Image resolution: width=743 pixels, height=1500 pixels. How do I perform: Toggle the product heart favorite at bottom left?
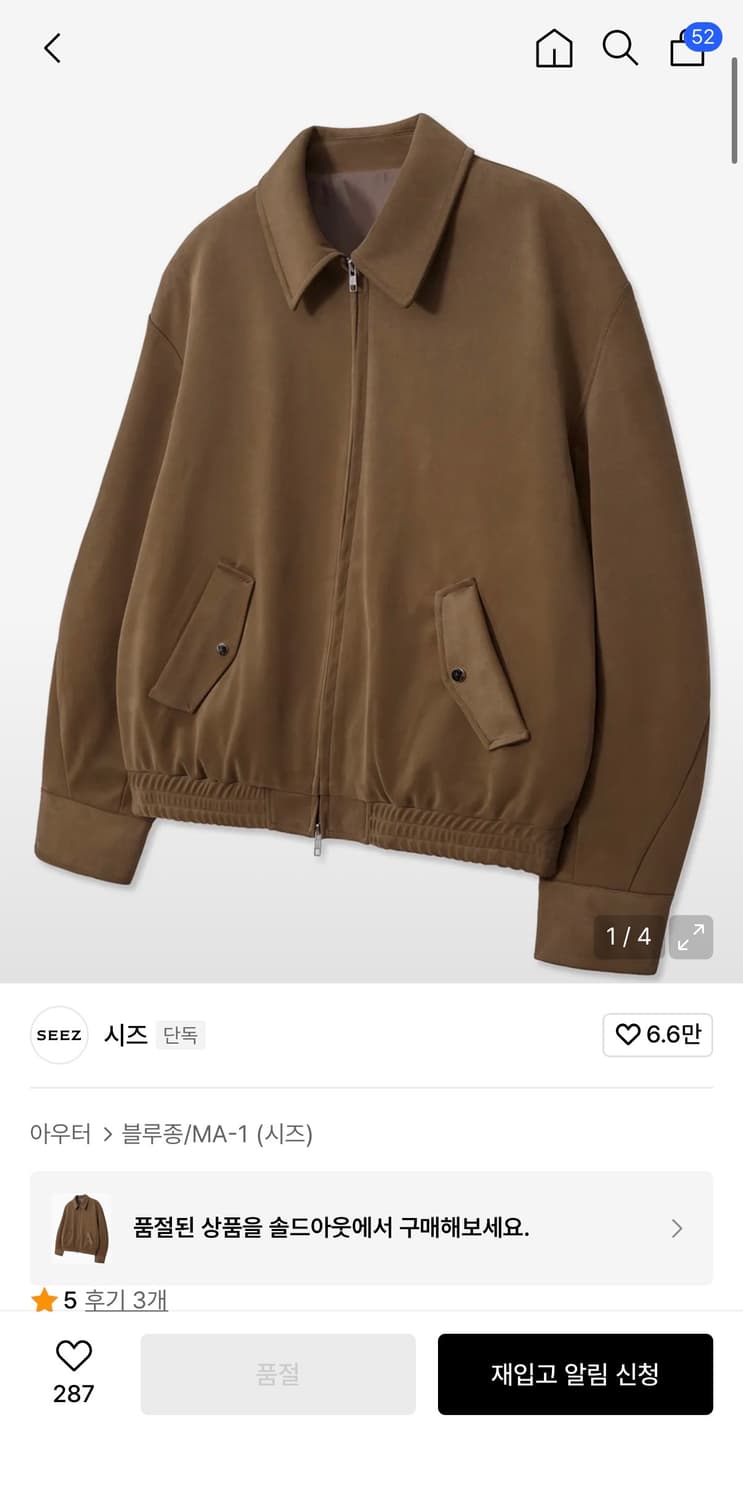(71, 1356)
